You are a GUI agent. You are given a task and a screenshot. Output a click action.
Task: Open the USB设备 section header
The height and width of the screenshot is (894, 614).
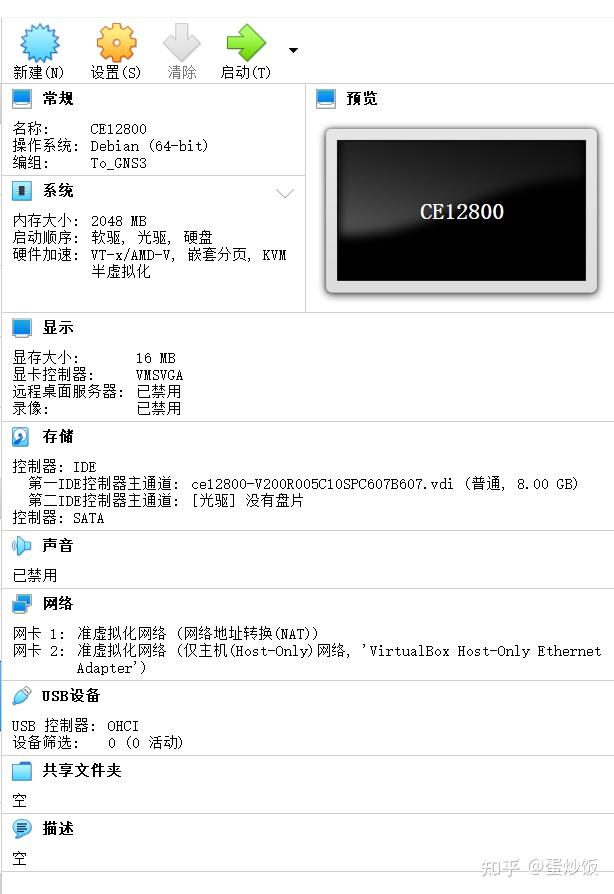click(70, 696)
